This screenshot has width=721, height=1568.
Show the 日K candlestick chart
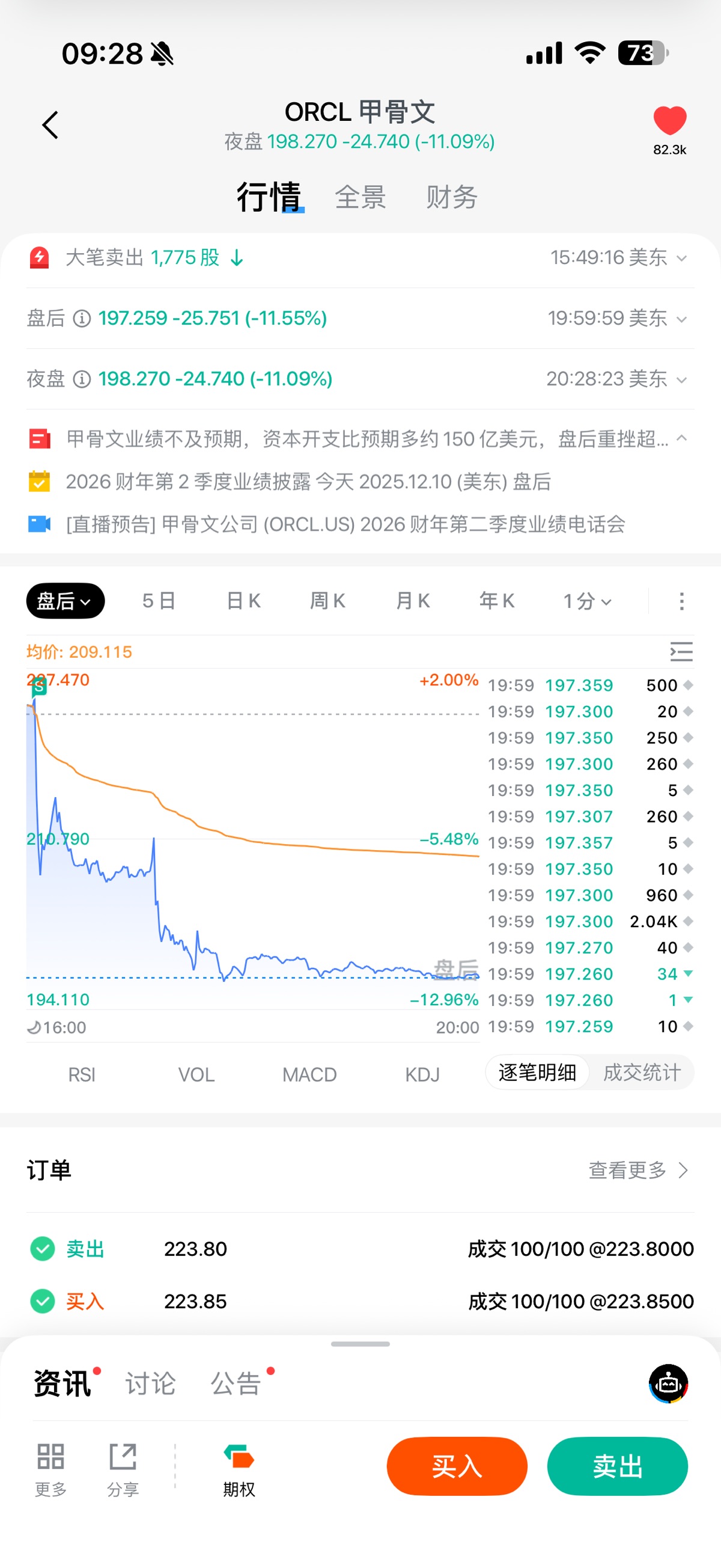243,601
